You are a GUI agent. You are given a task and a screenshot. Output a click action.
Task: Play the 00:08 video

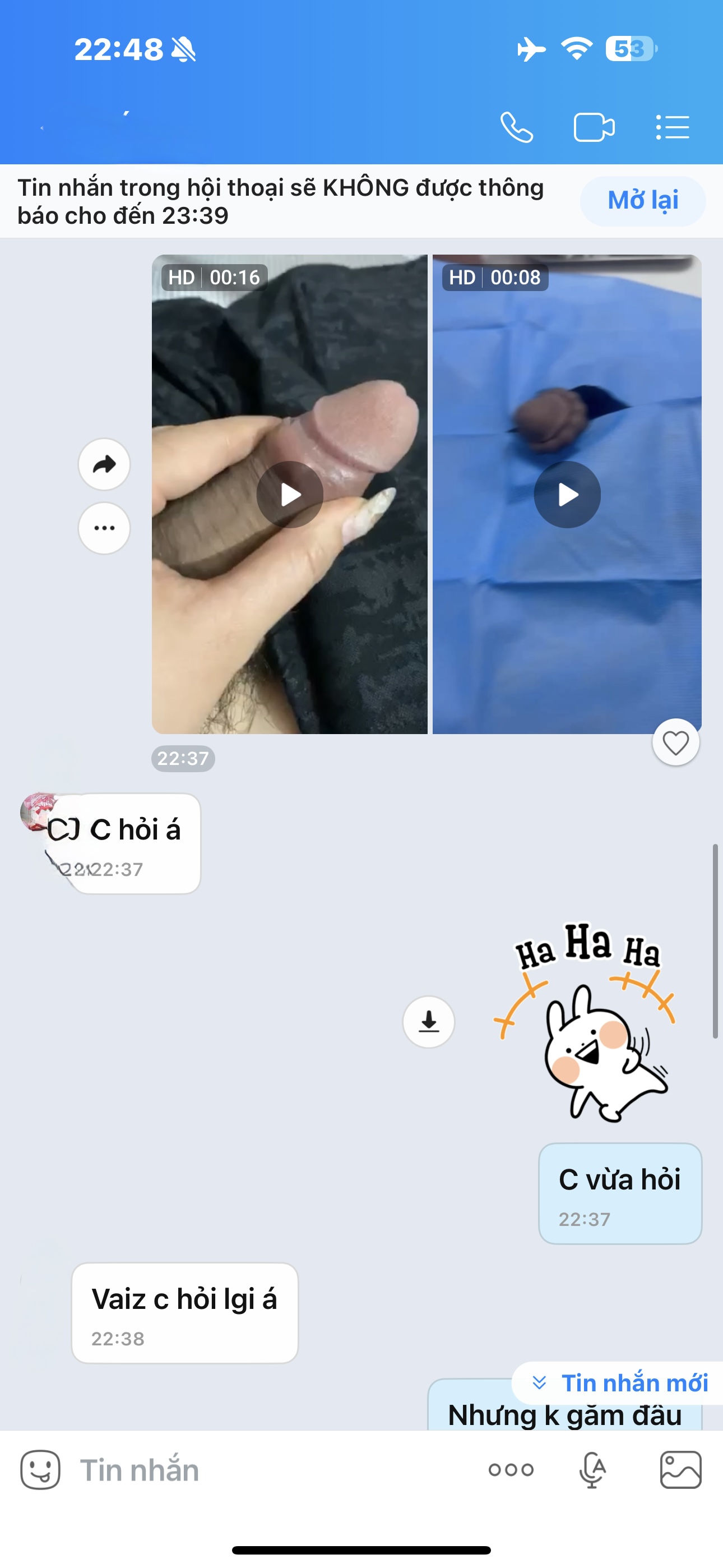567,494
